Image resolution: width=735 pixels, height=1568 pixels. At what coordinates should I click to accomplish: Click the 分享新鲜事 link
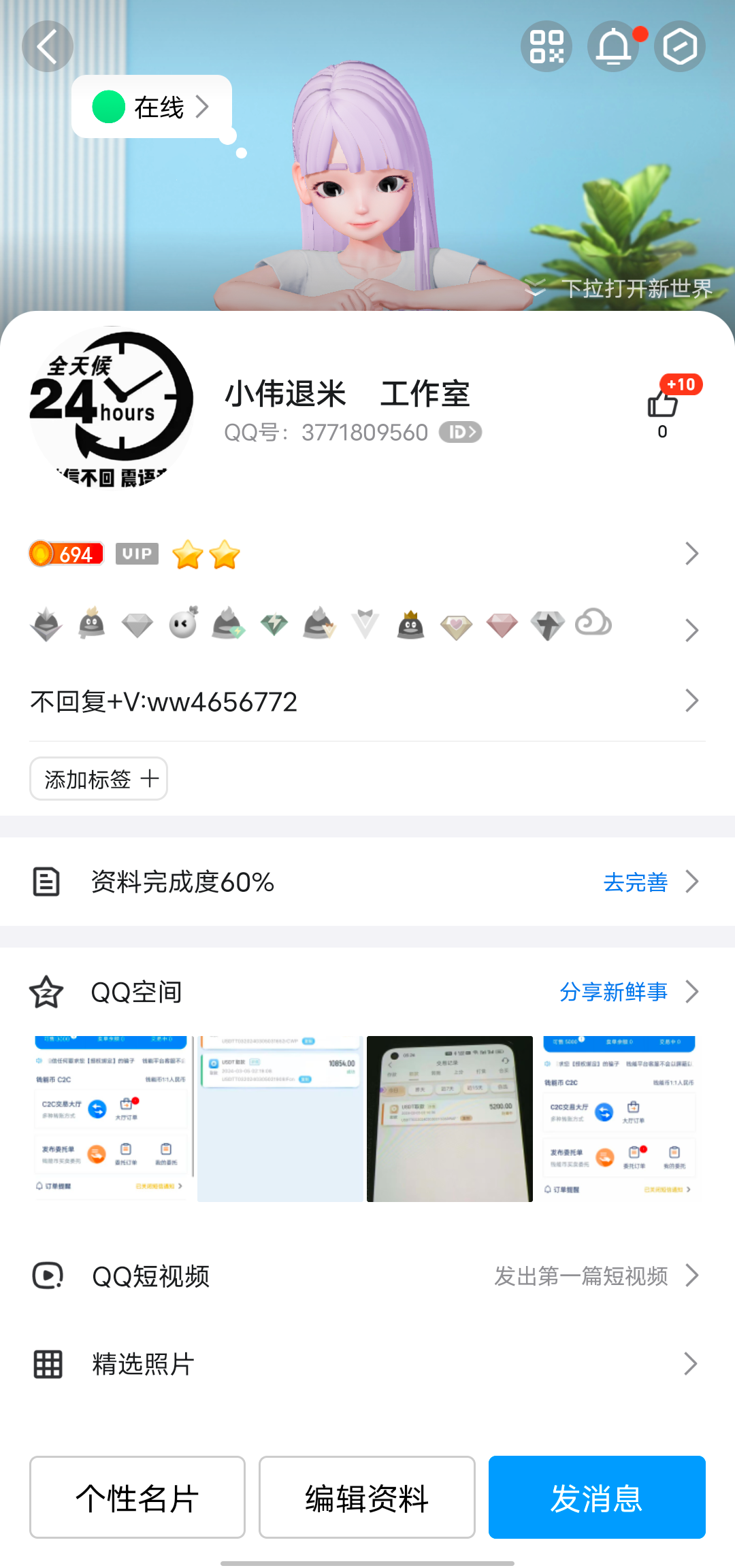tap(613, 991)
